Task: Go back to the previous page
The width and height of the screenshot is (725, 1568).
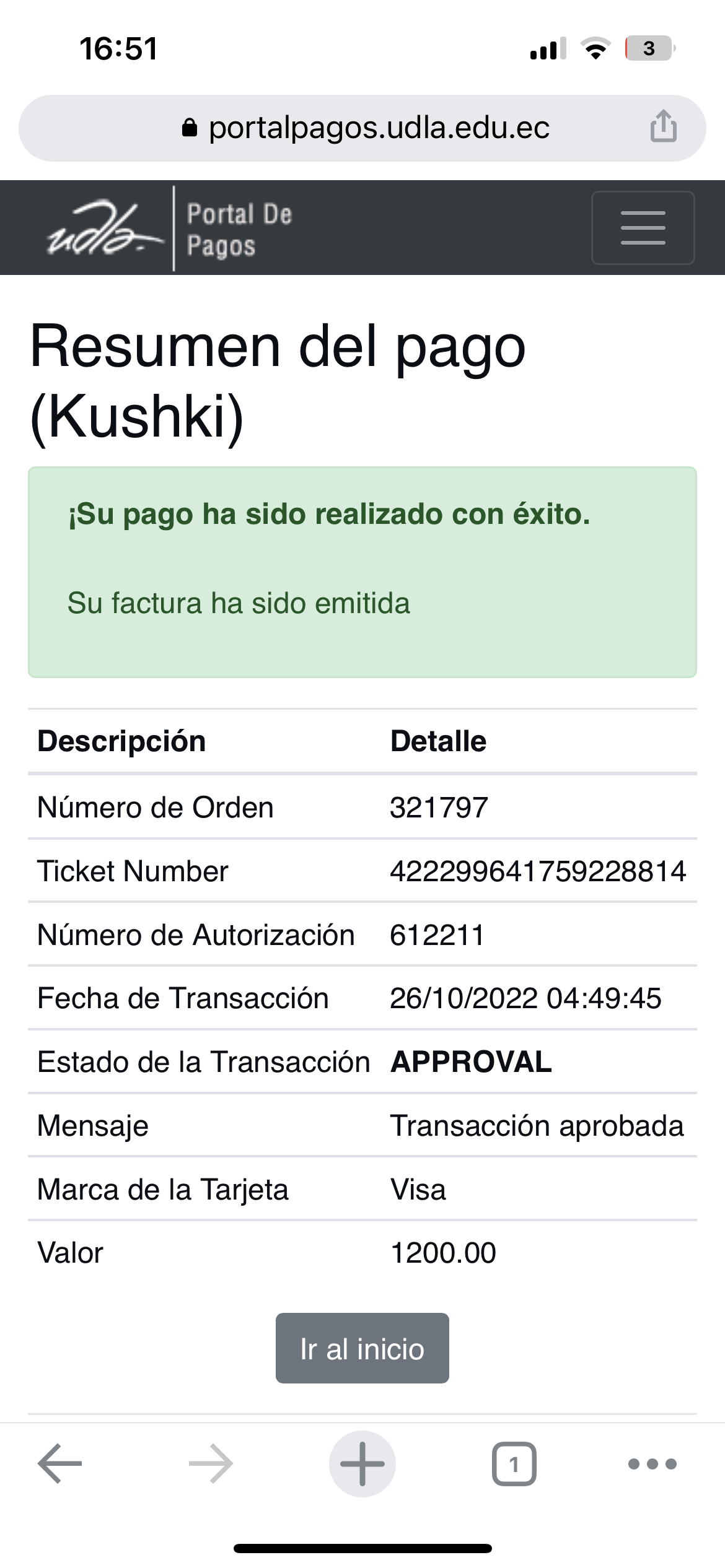Action: (x=59, y=1463)
